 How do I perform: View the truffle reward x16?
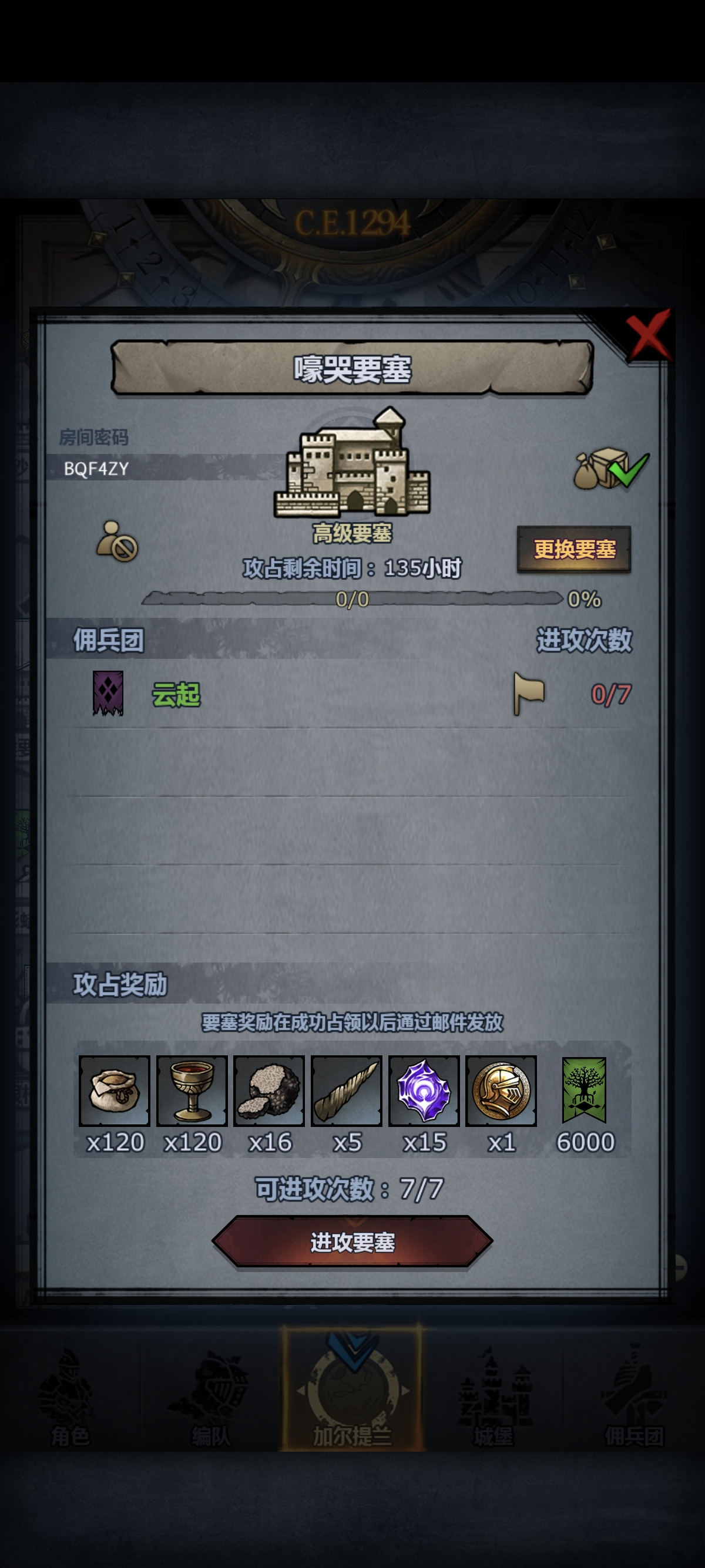click(x=269, y=1091)
